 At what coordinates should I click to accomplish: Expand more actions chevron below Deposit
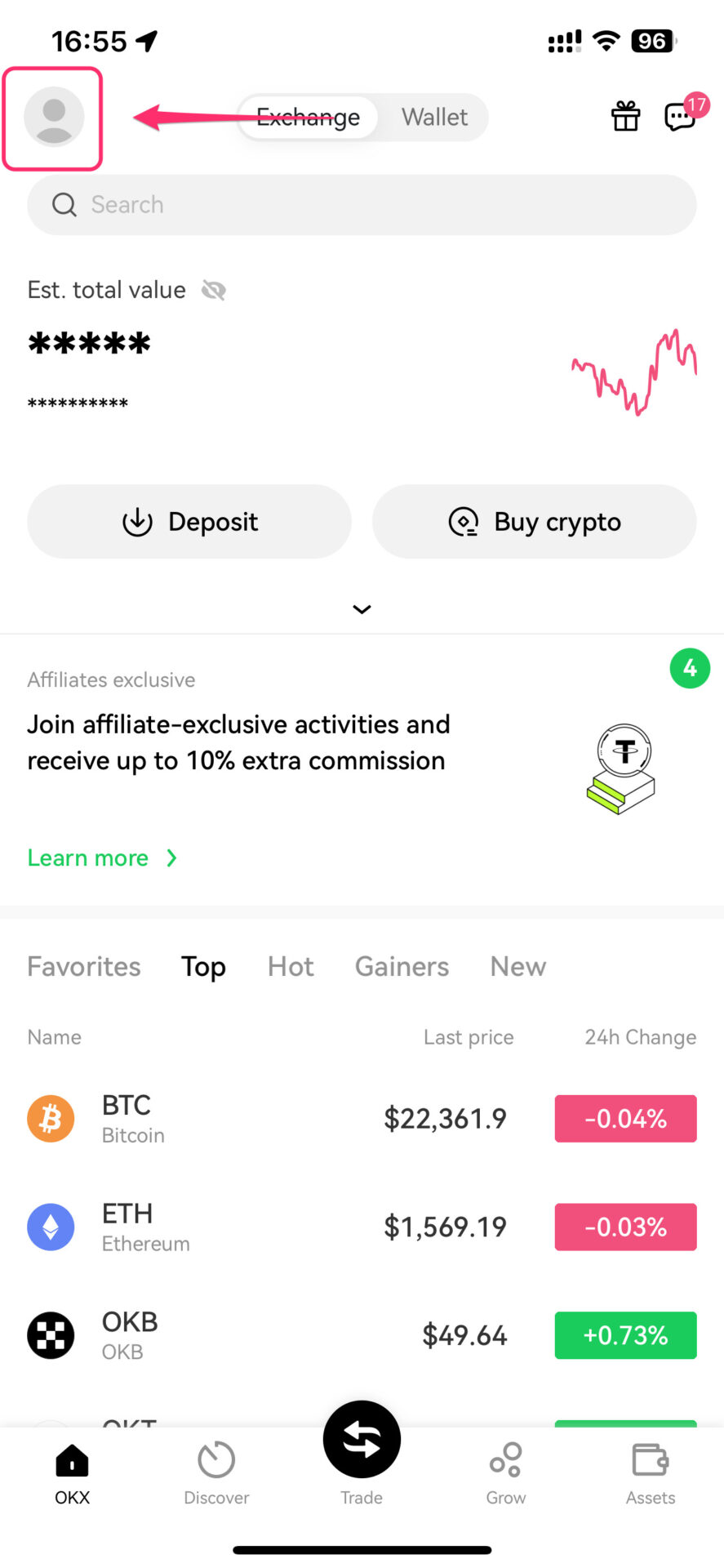(x=362, y=609)
